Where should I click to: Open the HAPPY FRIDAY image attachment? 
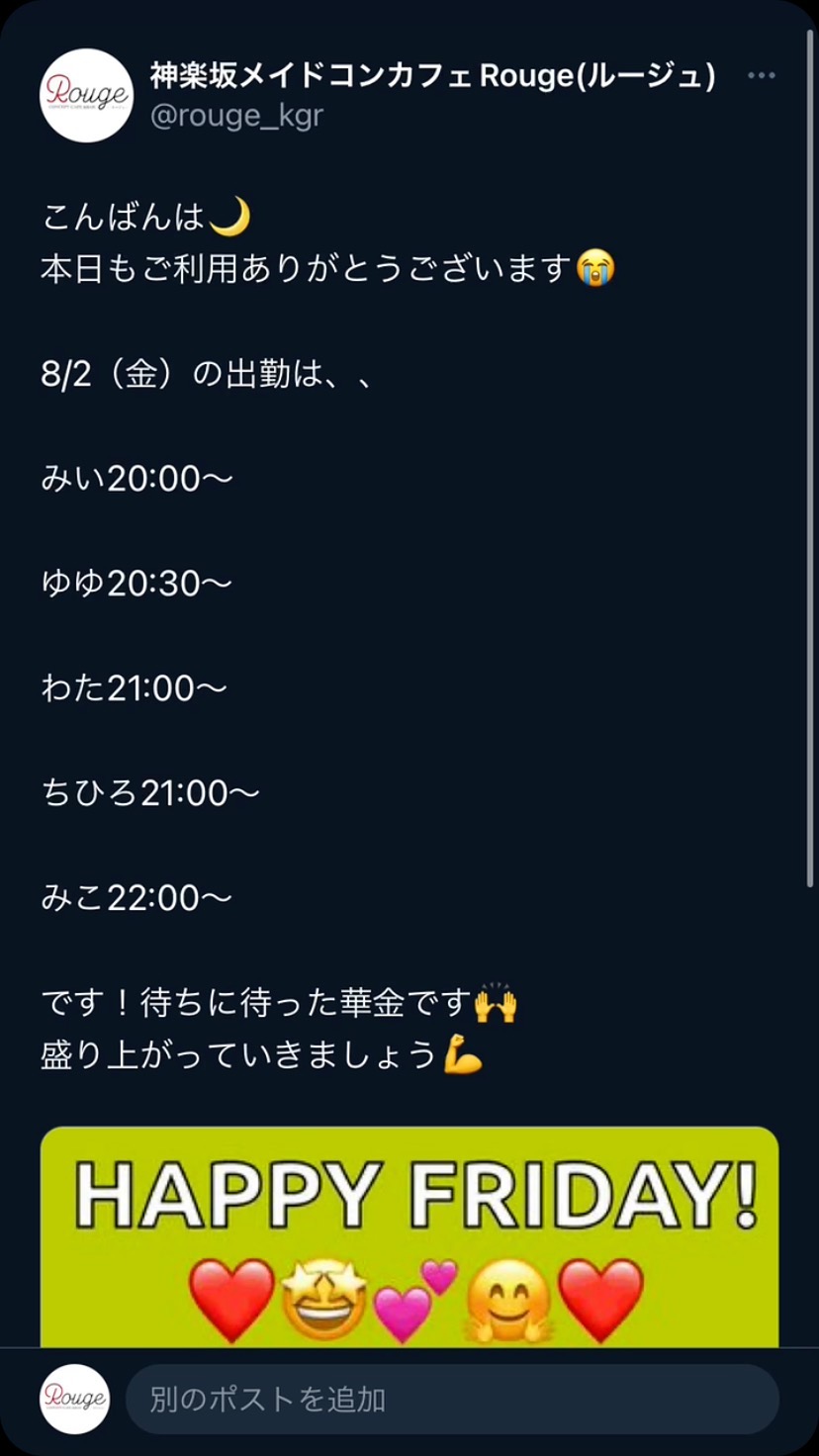[x=409, y=1236]
